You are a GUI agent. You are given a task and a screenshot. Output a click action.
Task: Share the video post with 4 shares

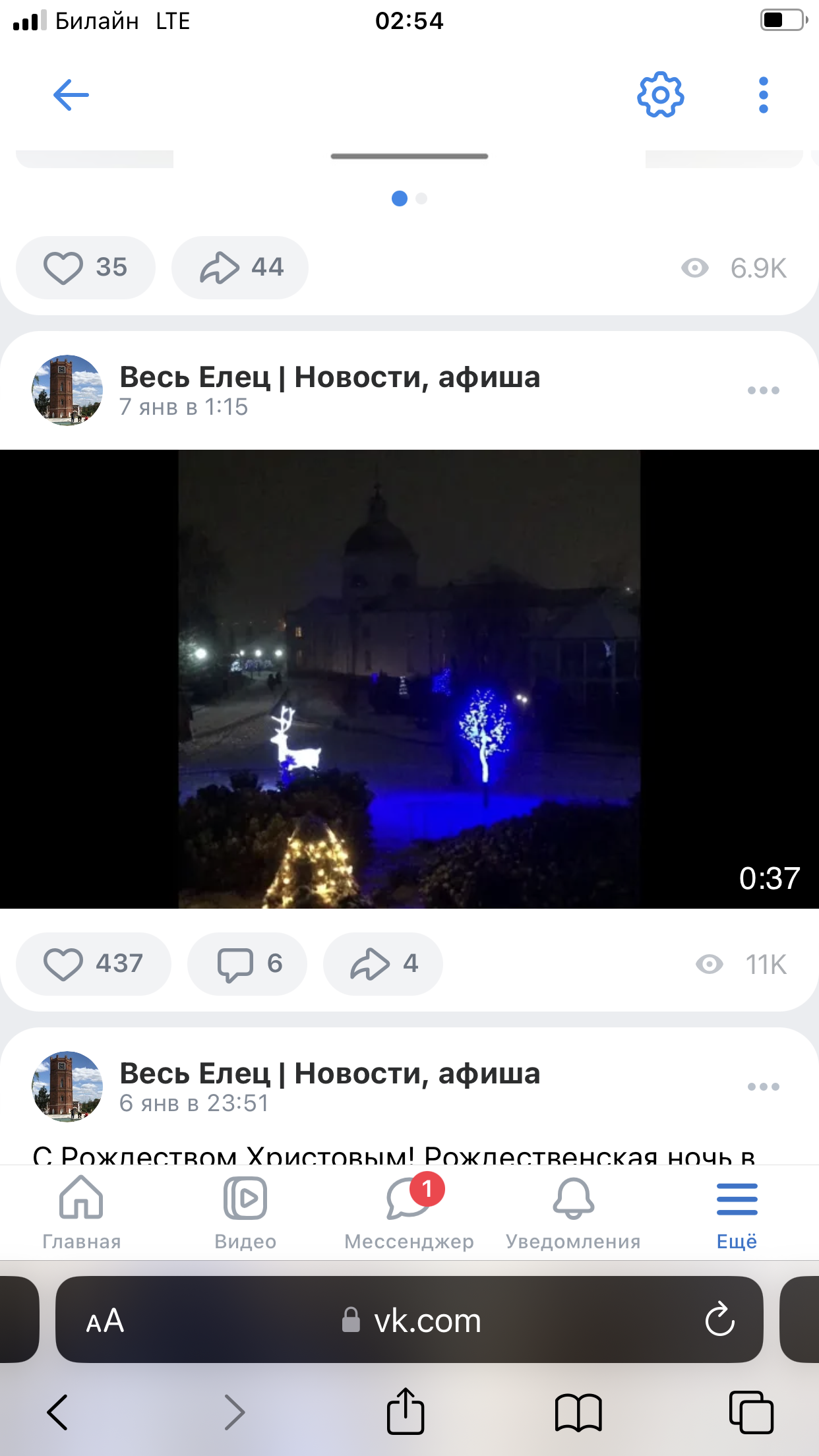coord(383,964)
